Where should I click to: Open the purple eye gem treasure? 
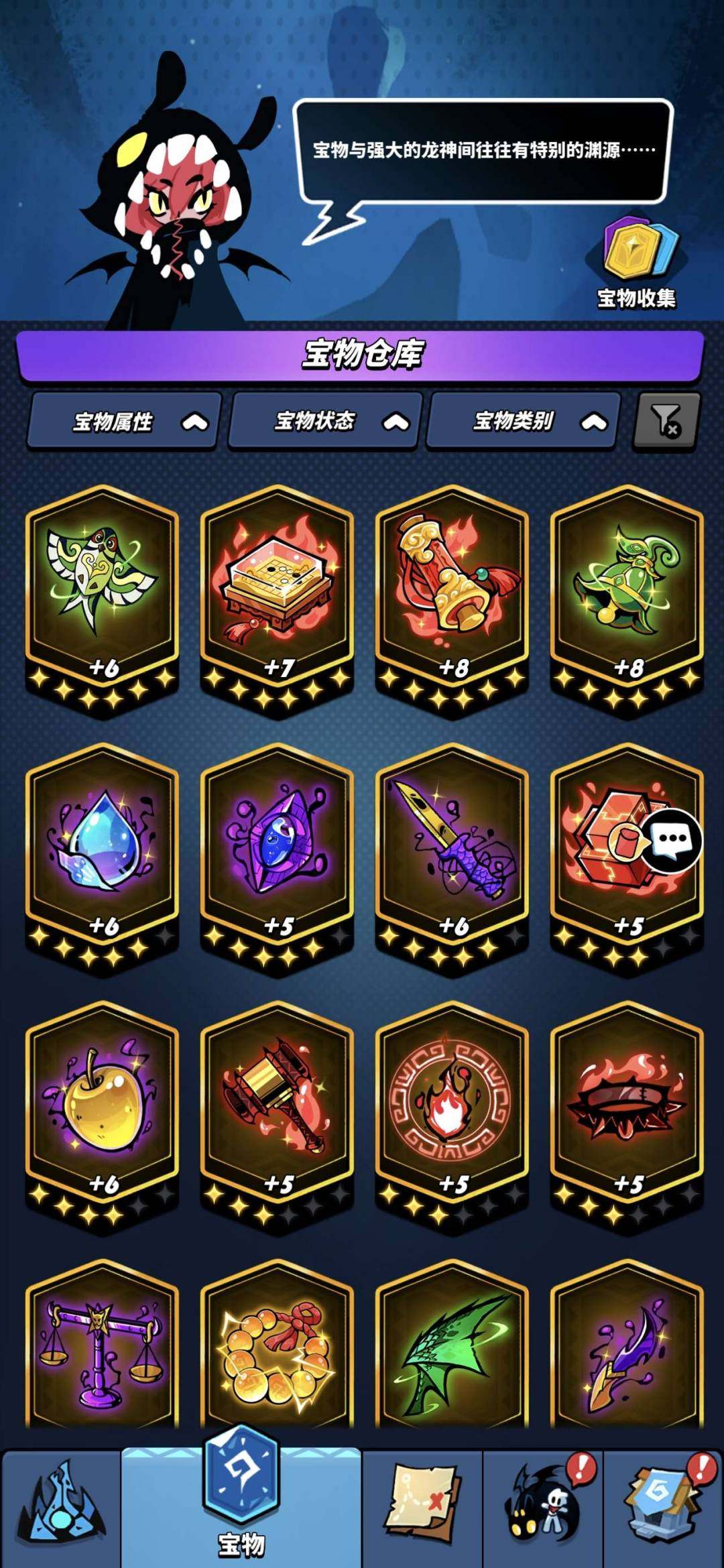click(278, 859)
